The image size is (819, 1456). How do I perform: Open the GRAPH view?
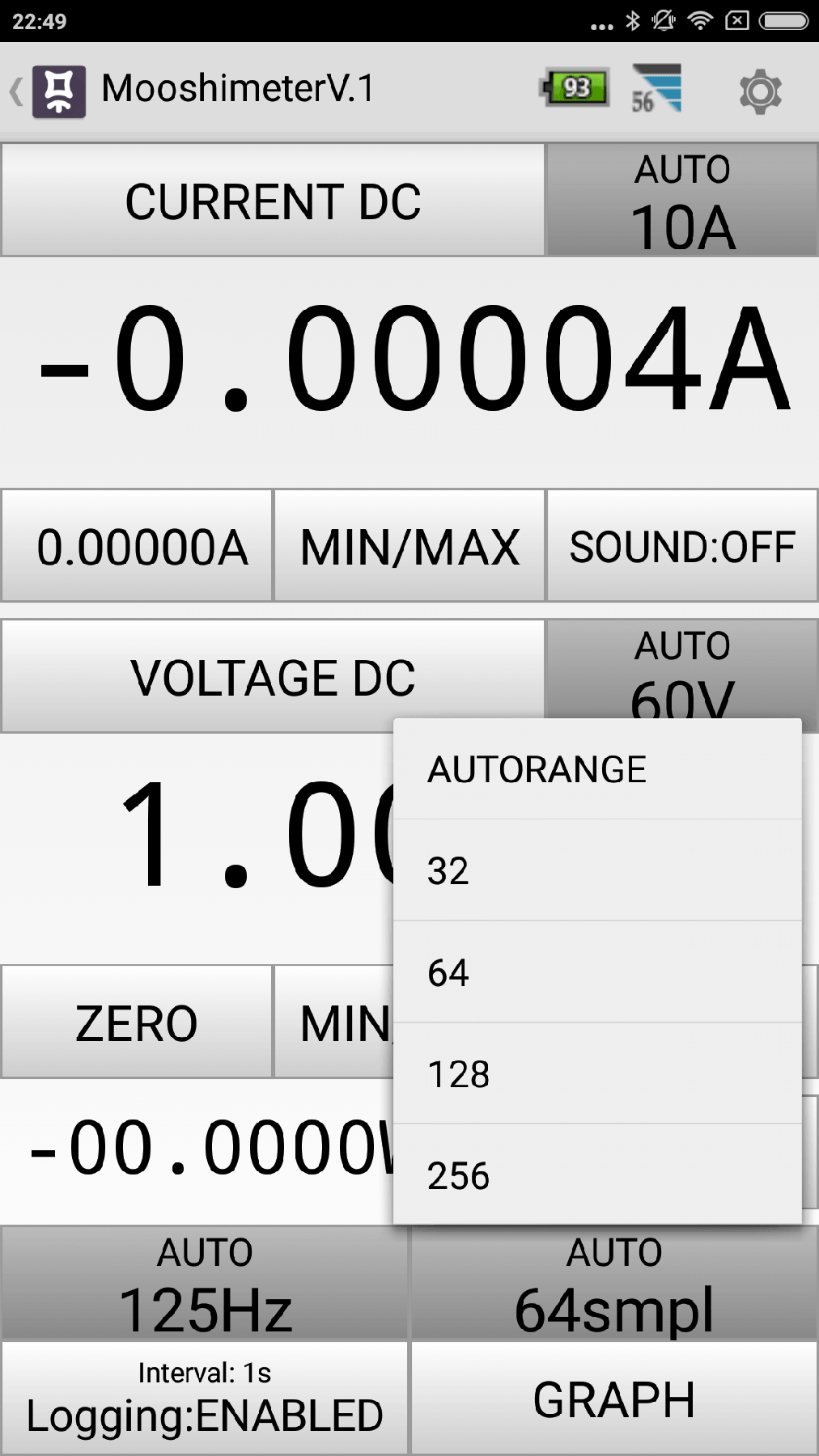click(x=614, y=1399)
